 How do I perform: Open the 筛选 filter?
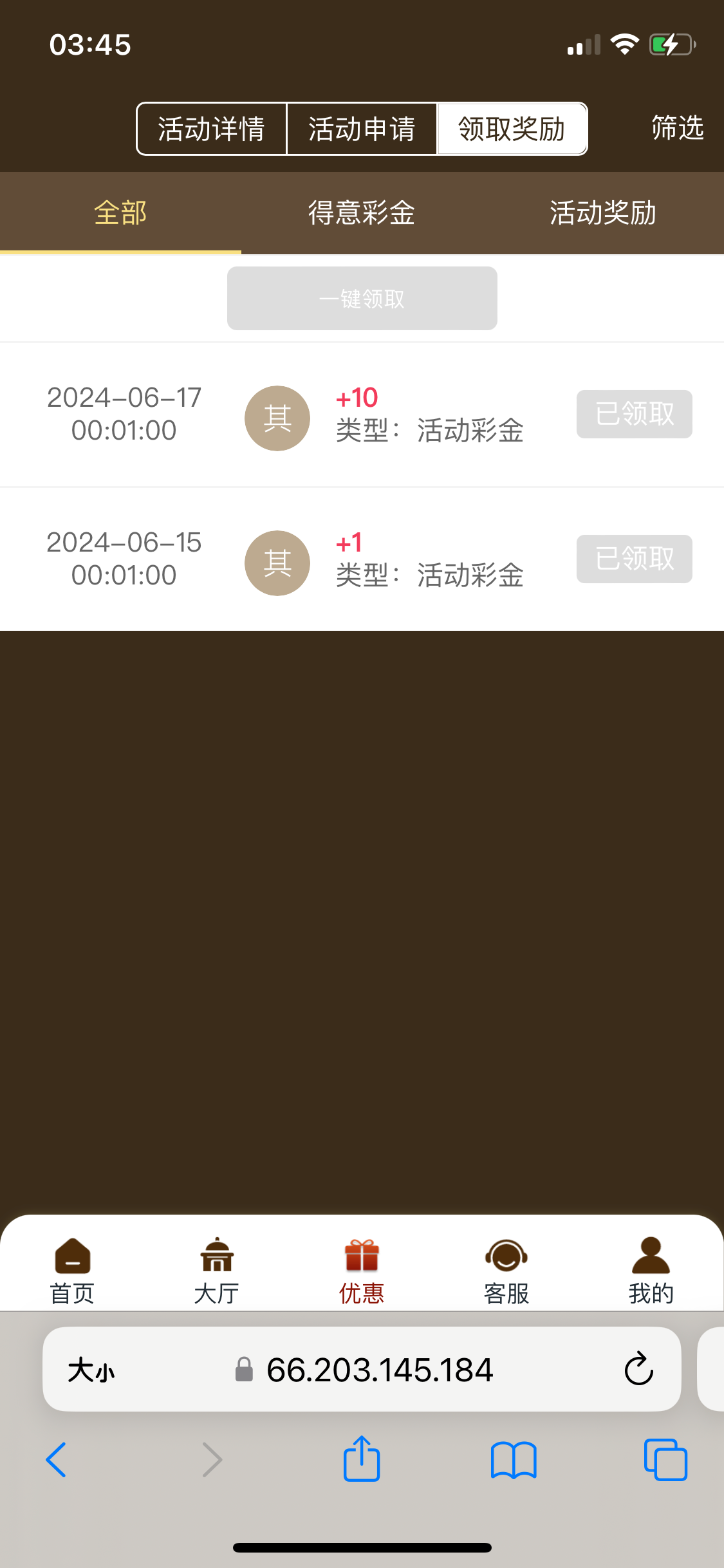point(677,127)
